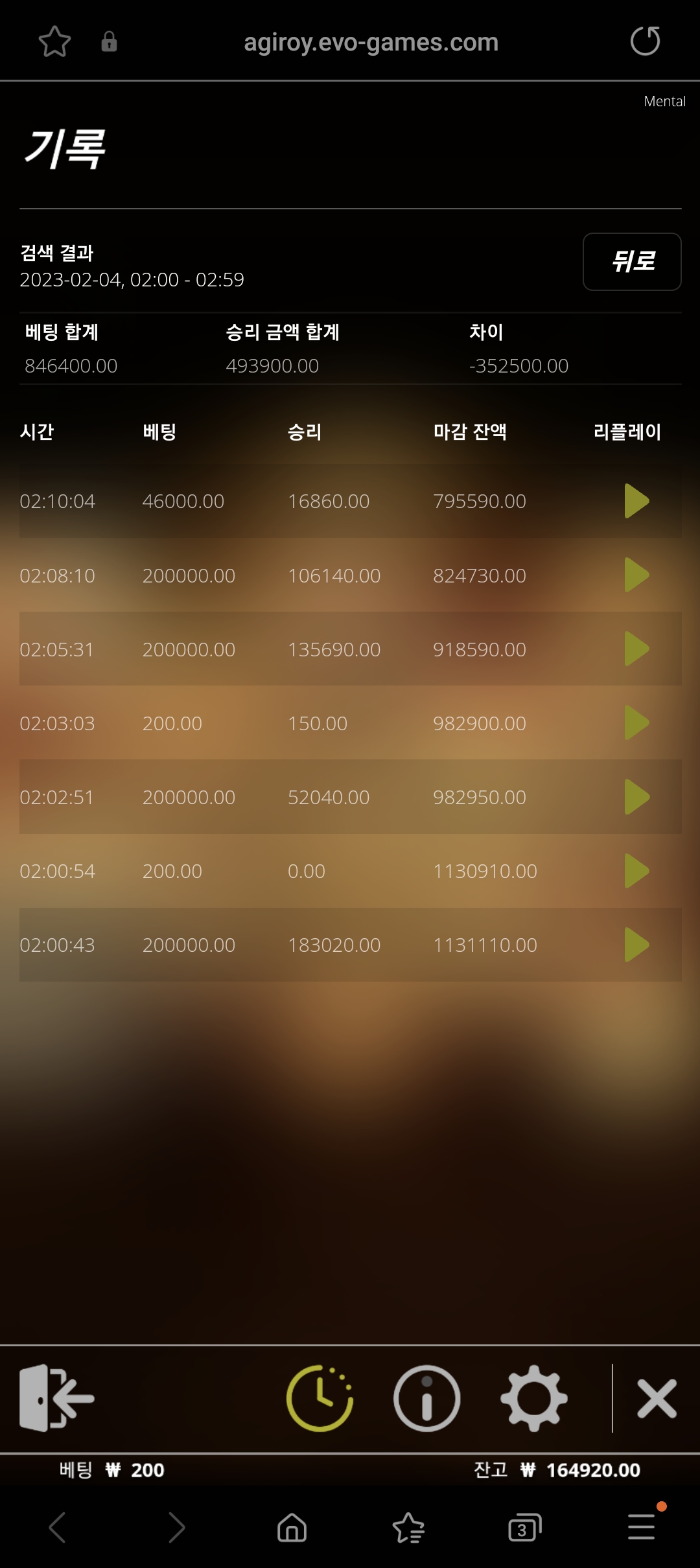This screenshot has width=700, height=1568.
Task: Open the history clock icon
Action: [320, 1398]
